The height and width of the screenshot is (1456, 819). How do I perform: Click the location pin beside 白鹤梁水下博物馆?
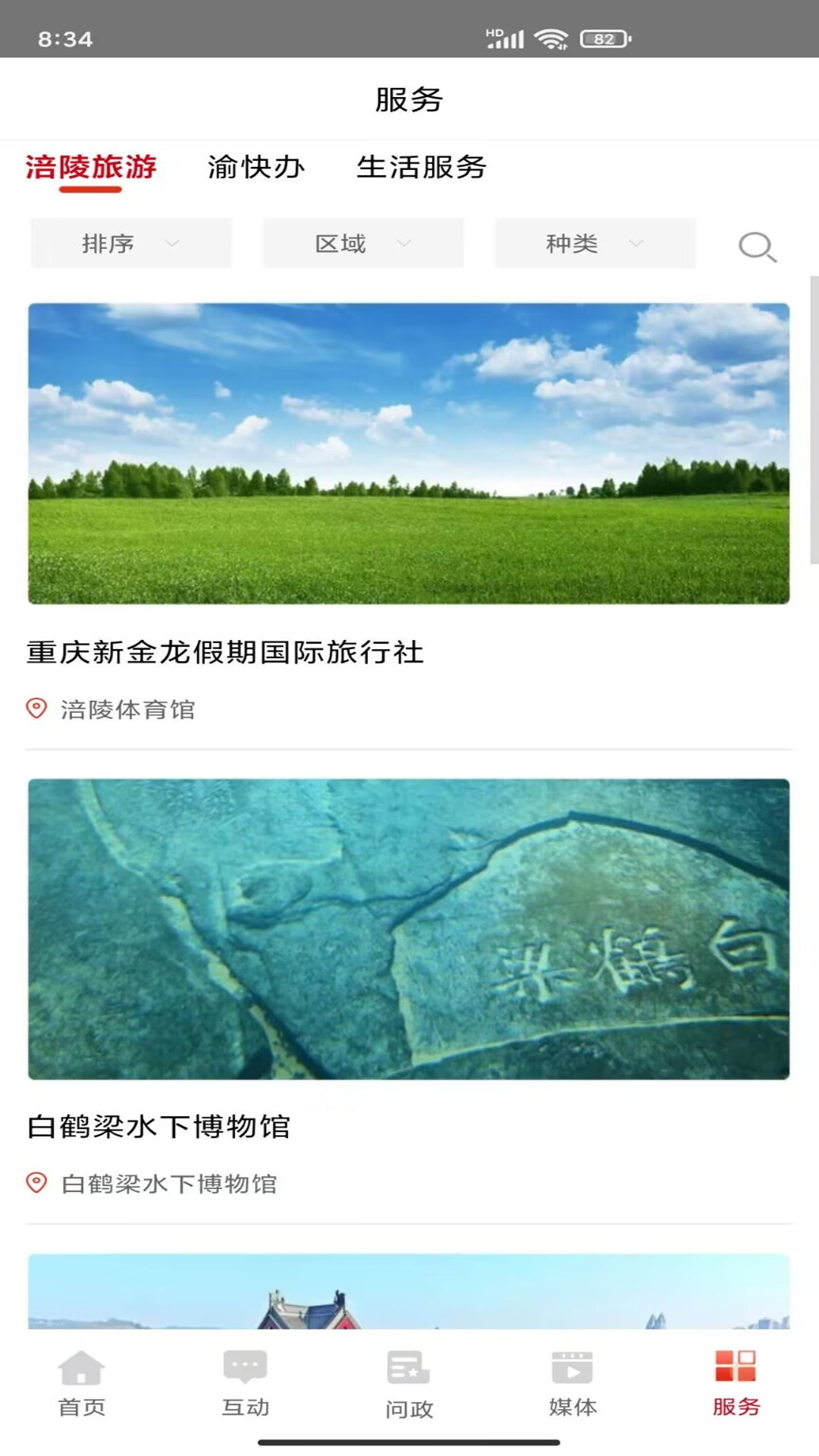(x=35, y=1181)
